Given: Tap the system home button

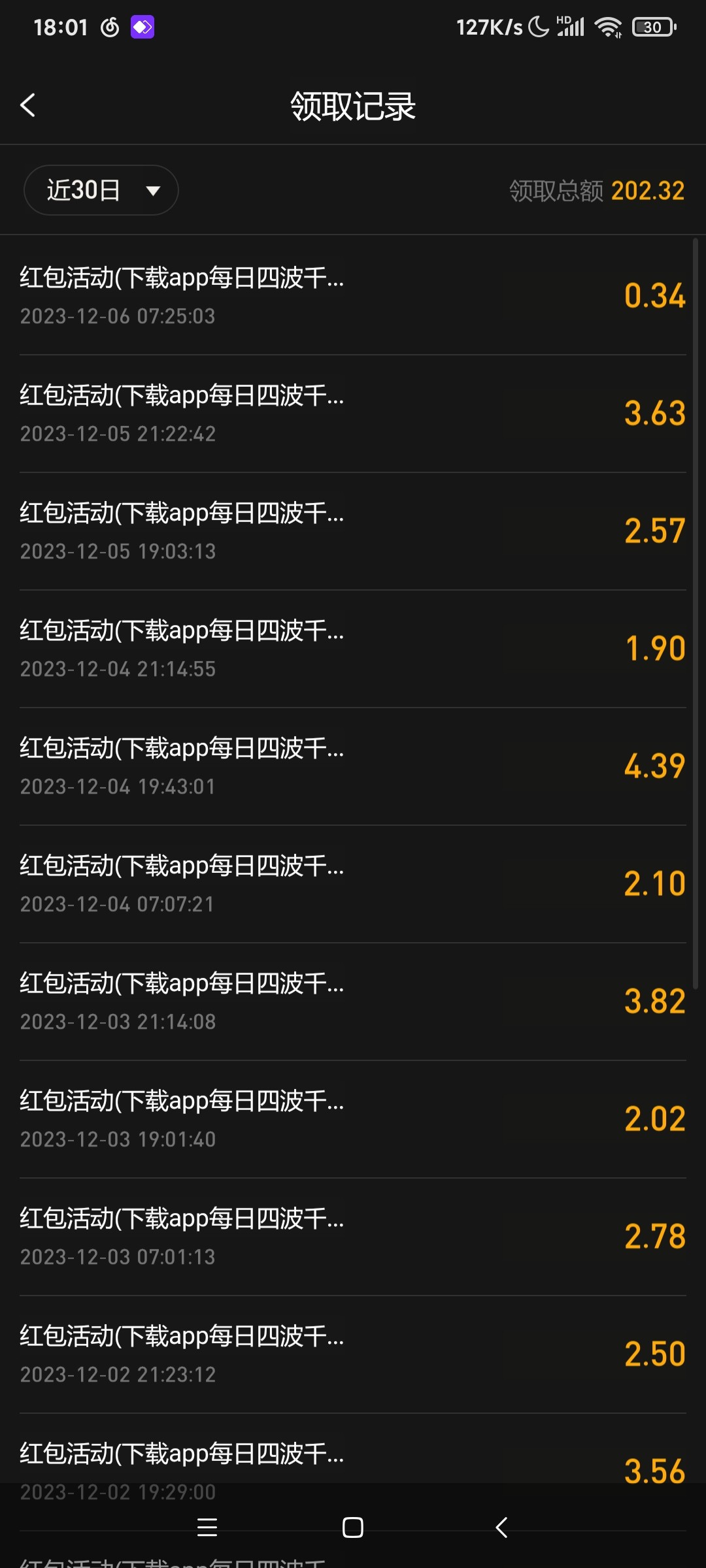Looking at the screenshot, I should (353, 1527).
